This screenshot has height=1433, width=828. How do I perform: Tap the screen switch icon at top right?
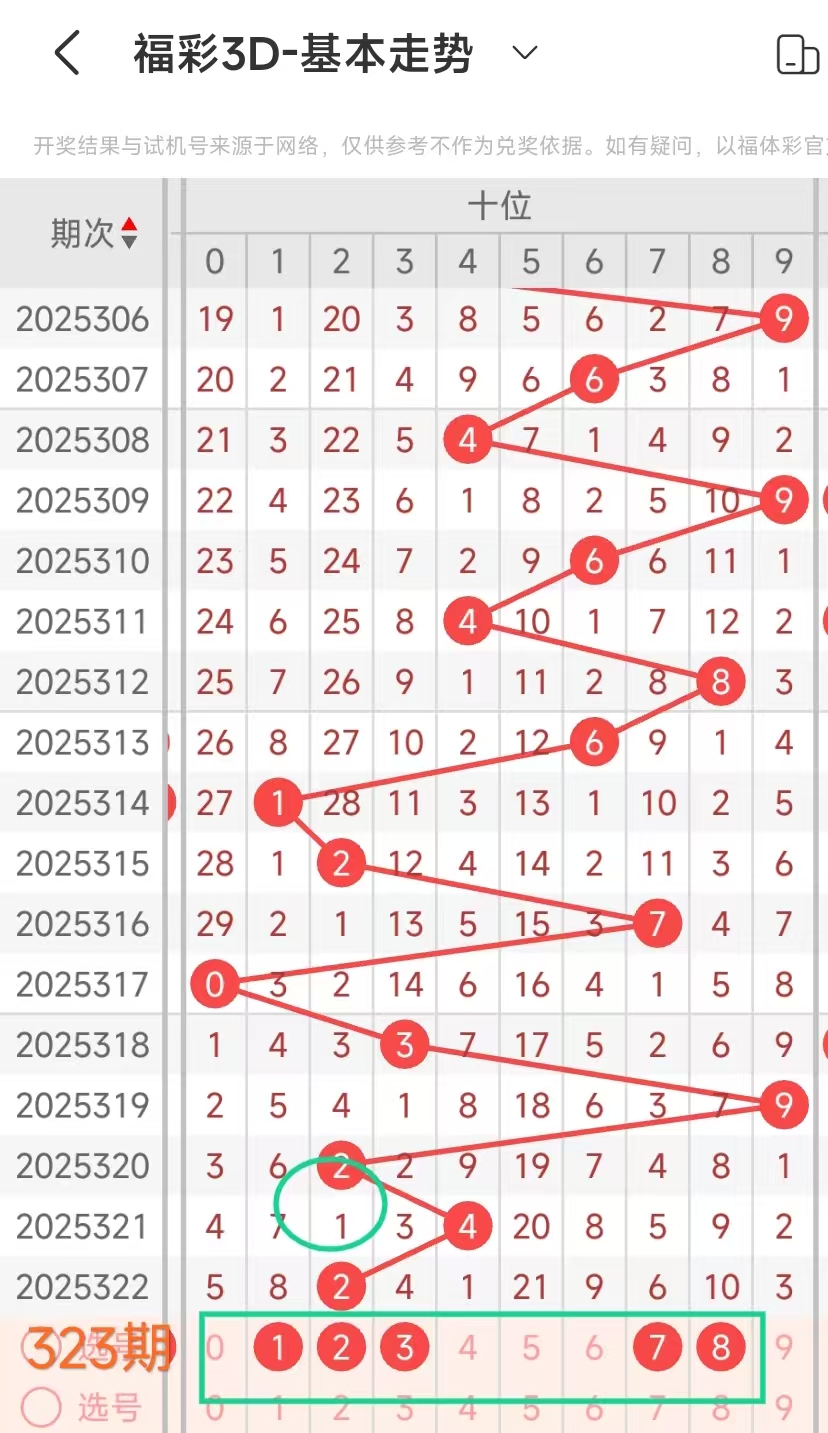[797, 54]
